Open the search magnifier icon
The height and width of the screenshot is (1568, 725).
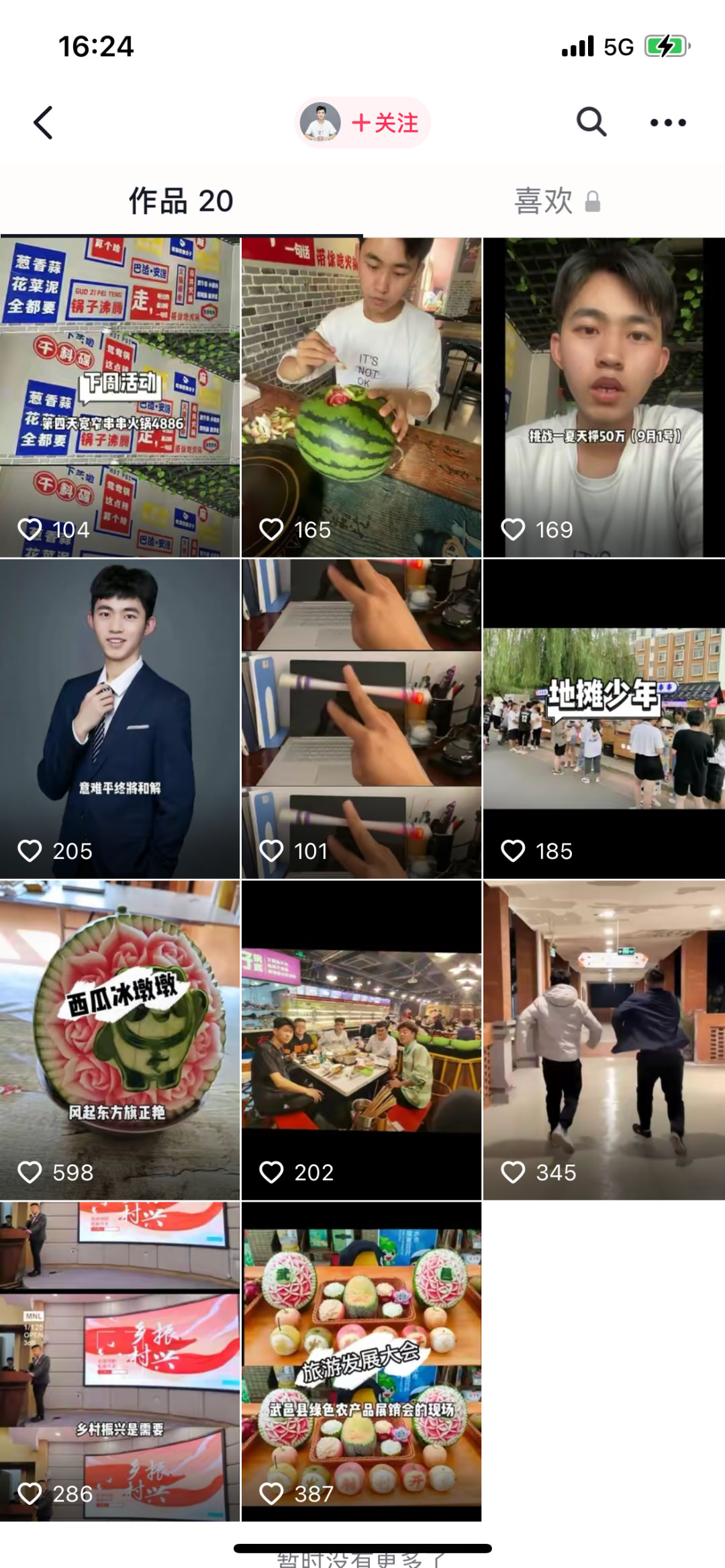coord(591,123)
